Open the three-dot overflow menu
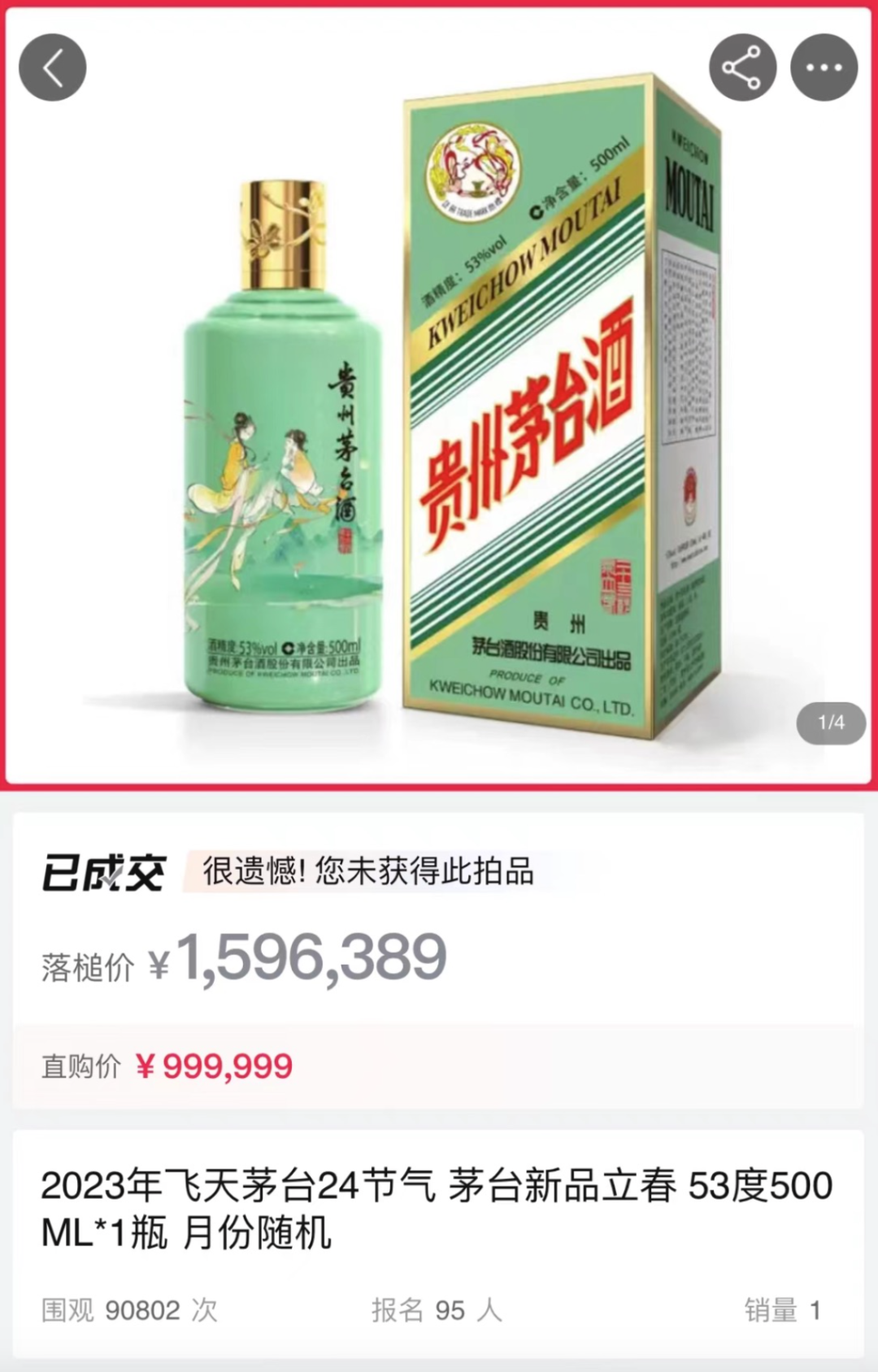878x1372 pixels. 824,67
